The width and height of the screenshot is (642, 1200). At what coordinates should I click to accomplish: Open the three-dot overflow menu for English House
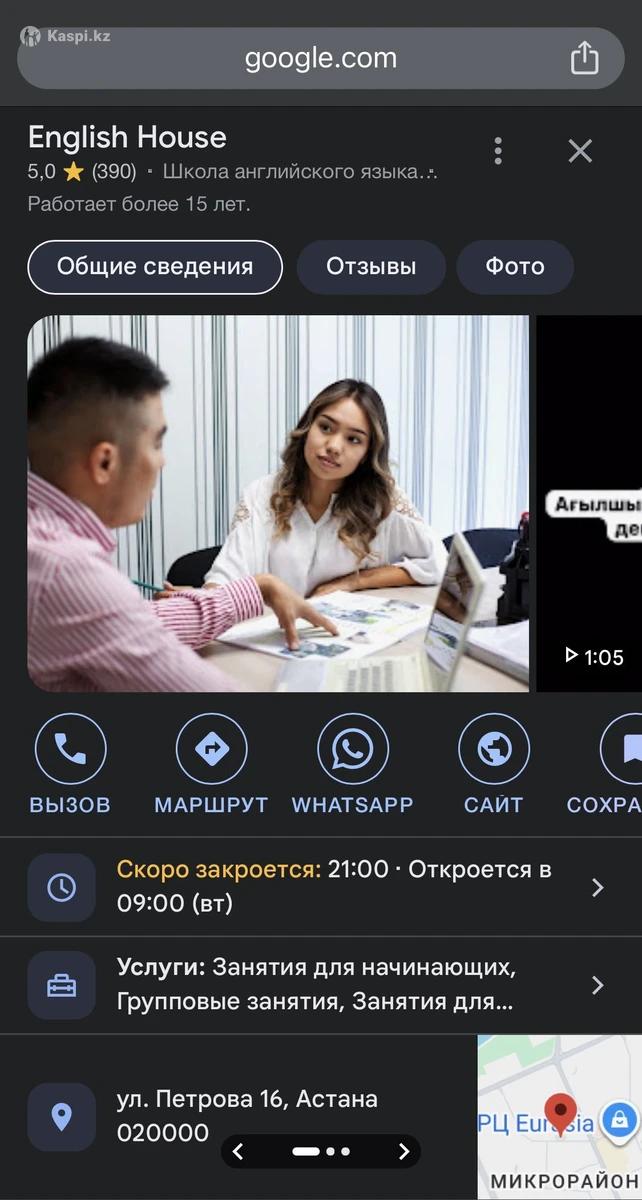point(498,151)
